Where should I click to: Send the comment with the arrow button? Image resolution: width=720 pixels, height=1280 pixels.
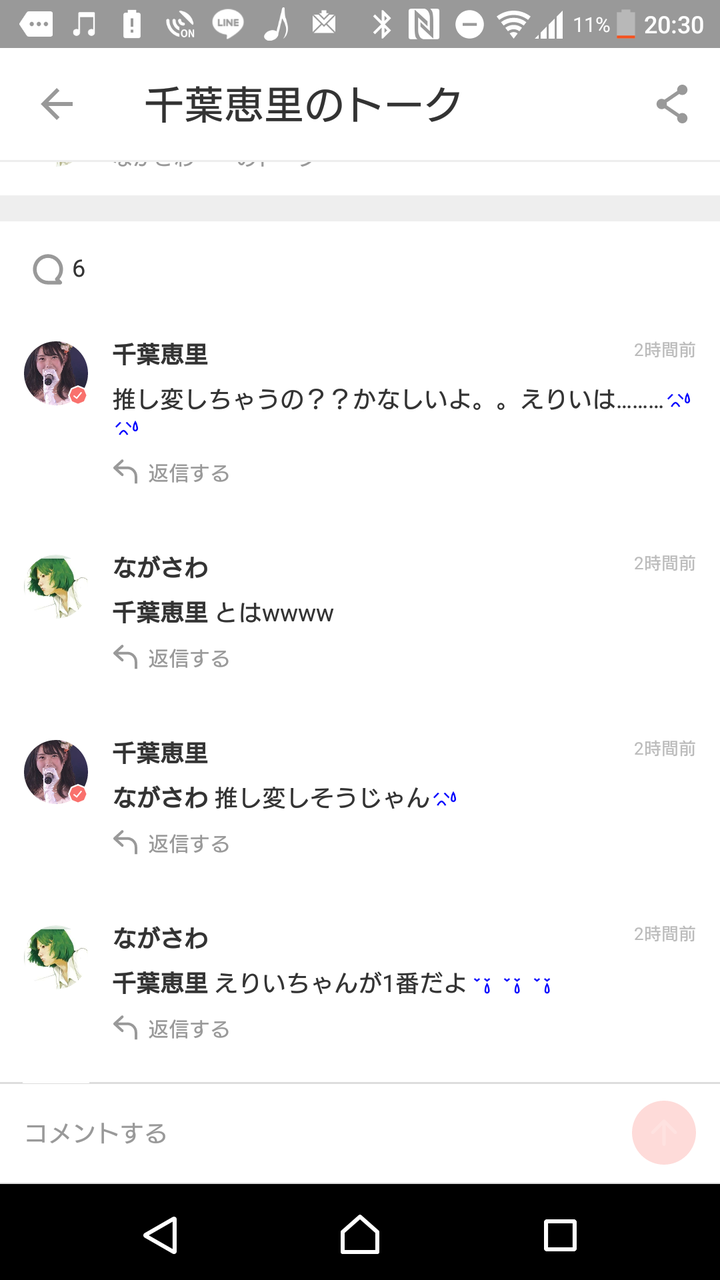(x=664, y=1132)
